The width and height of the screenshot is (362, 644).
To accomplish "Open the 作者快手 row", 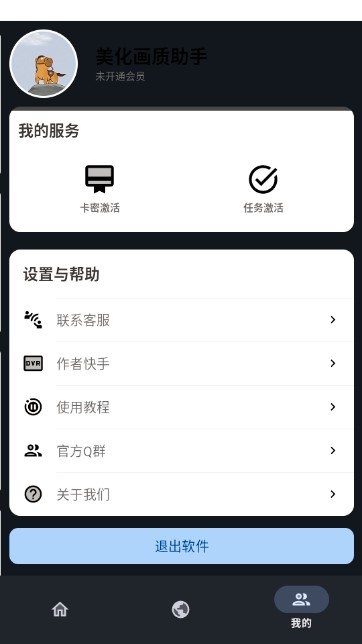I will [x=181, y=363].
